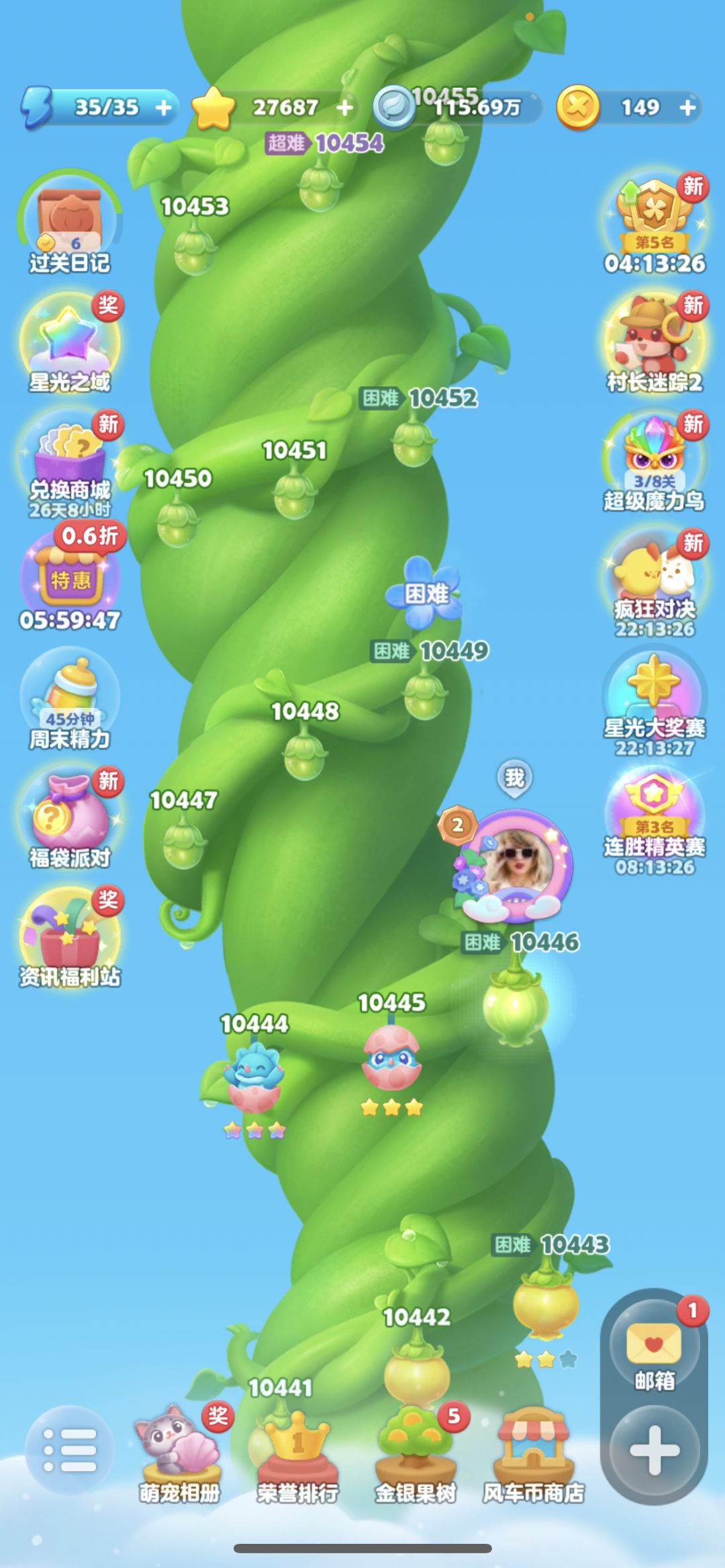This screenshot has height=1568, width=725.
Task: Add gold coins via plus beside 149
Action: (x=687, y=107)
